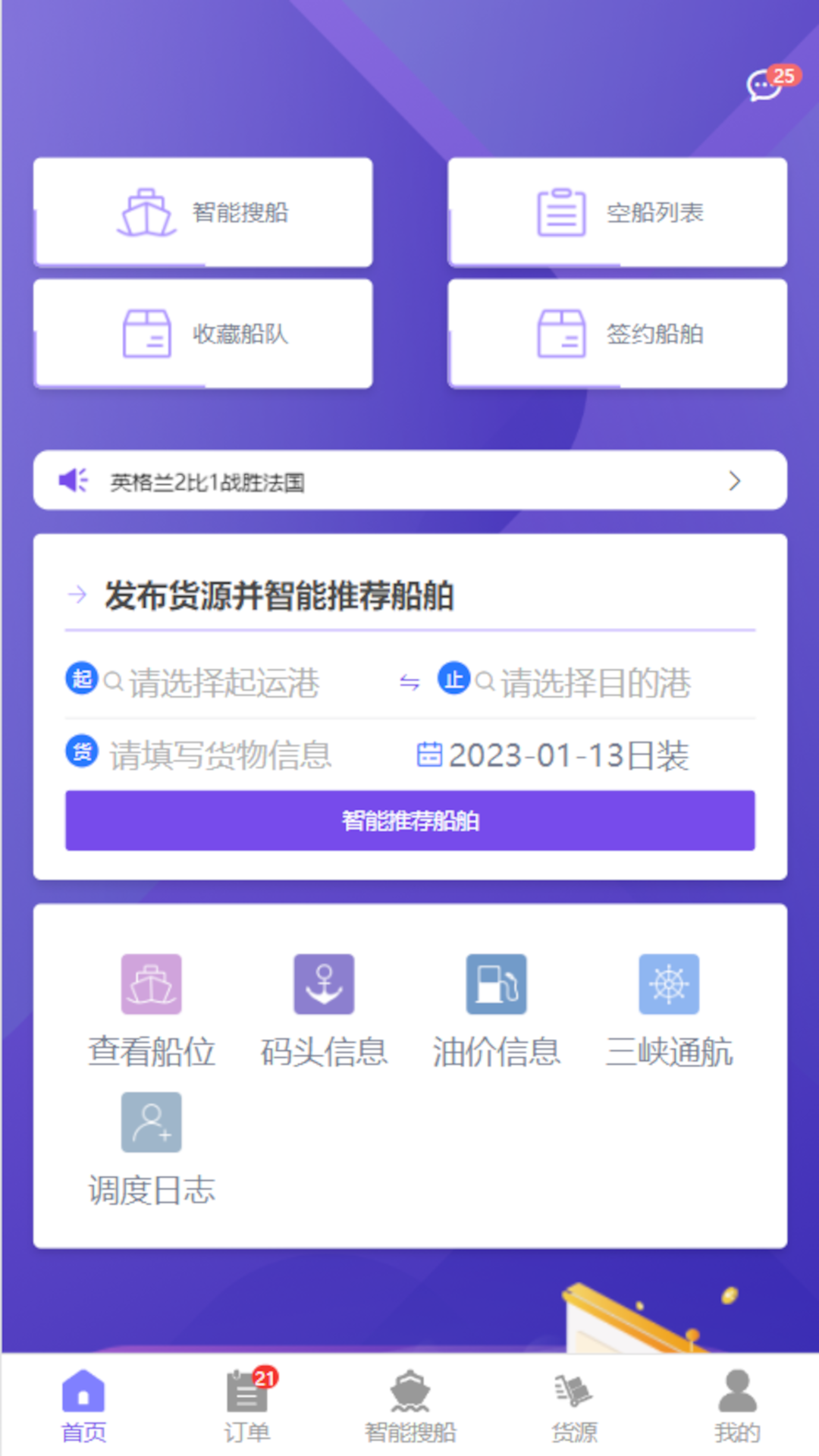Open 查看船位 shortcut

tap(152, 1010)
